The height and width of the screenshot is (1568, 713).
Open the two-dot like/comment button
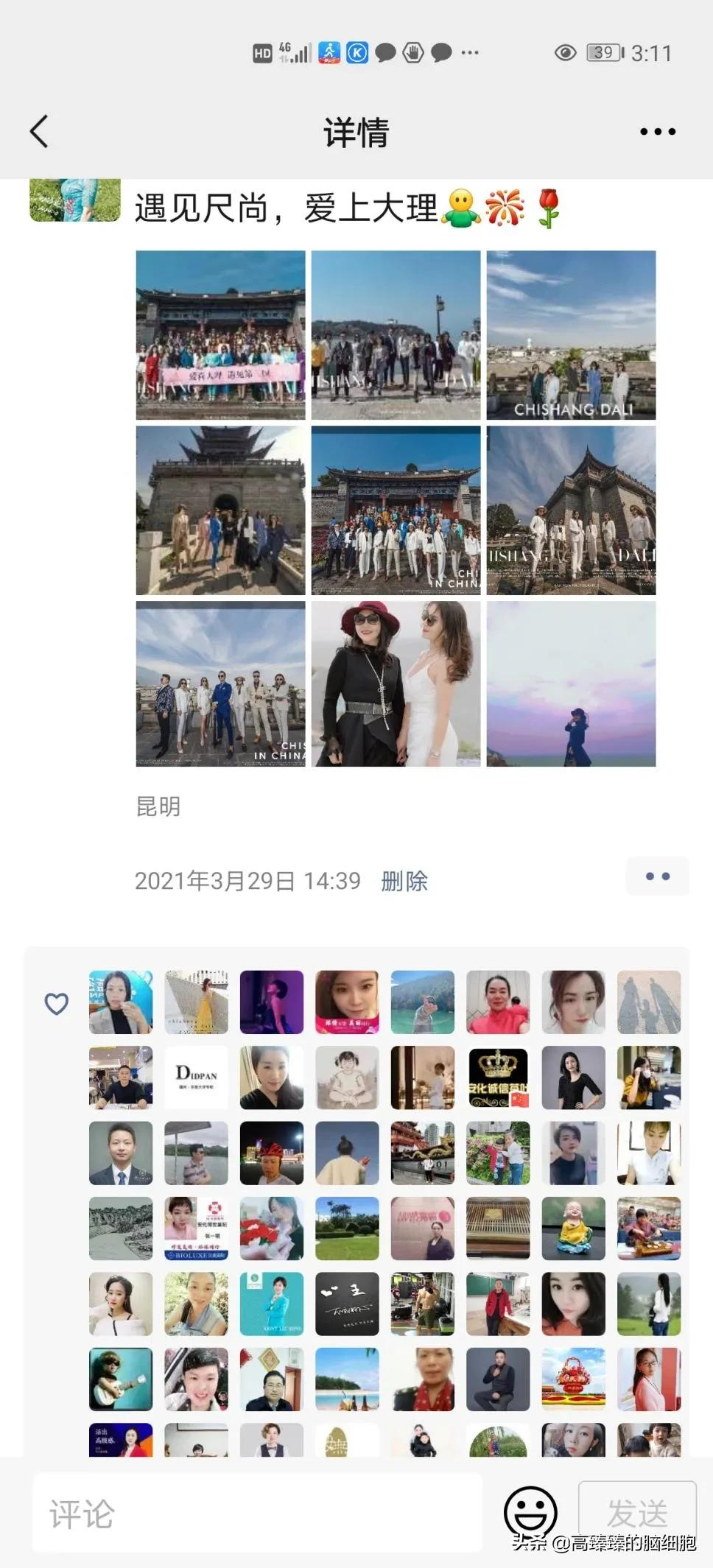coord(657,876)
